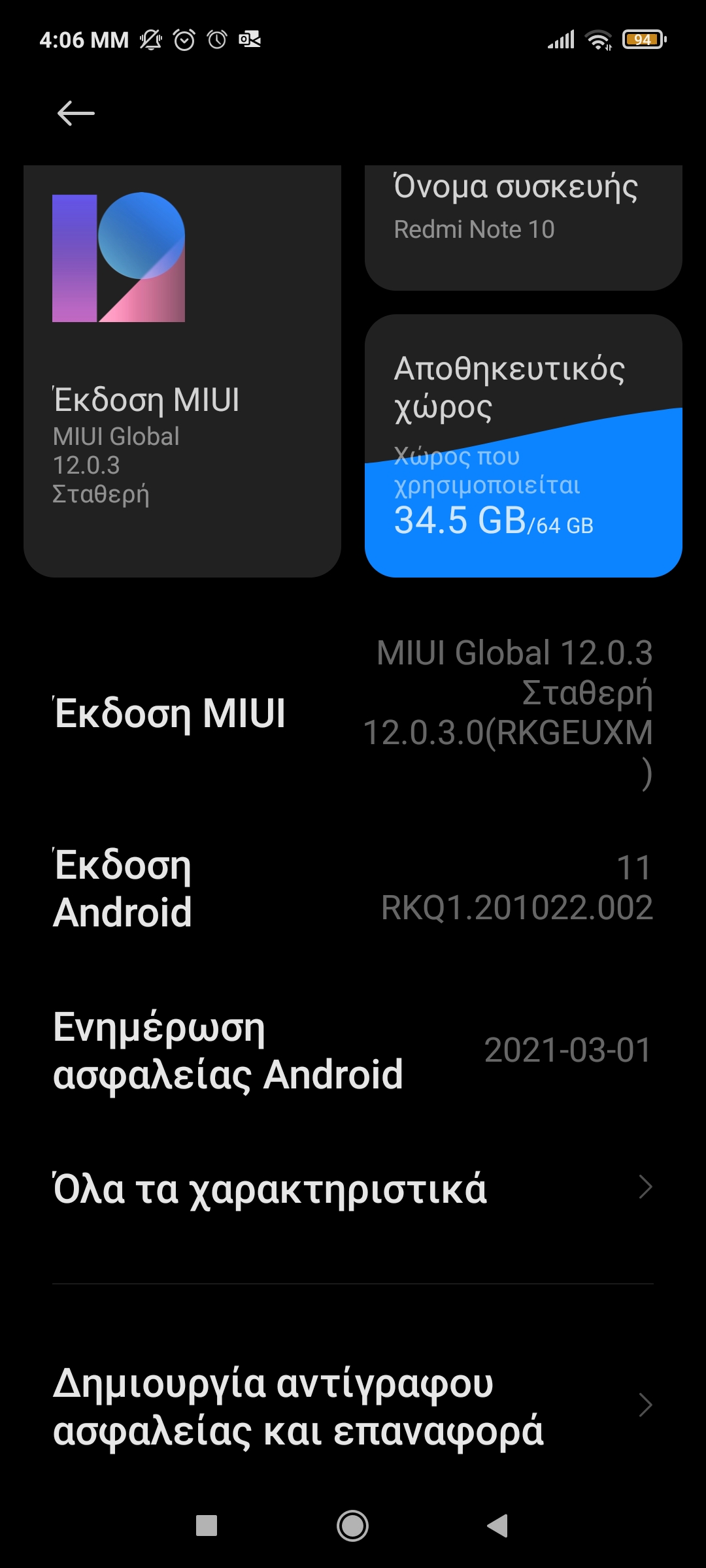Tap the Έκδοση MIUI row showing 12.0.3.0(RKGEUXM)
The width and height of the screenshot is (706, 1568).
coord(353,712)
